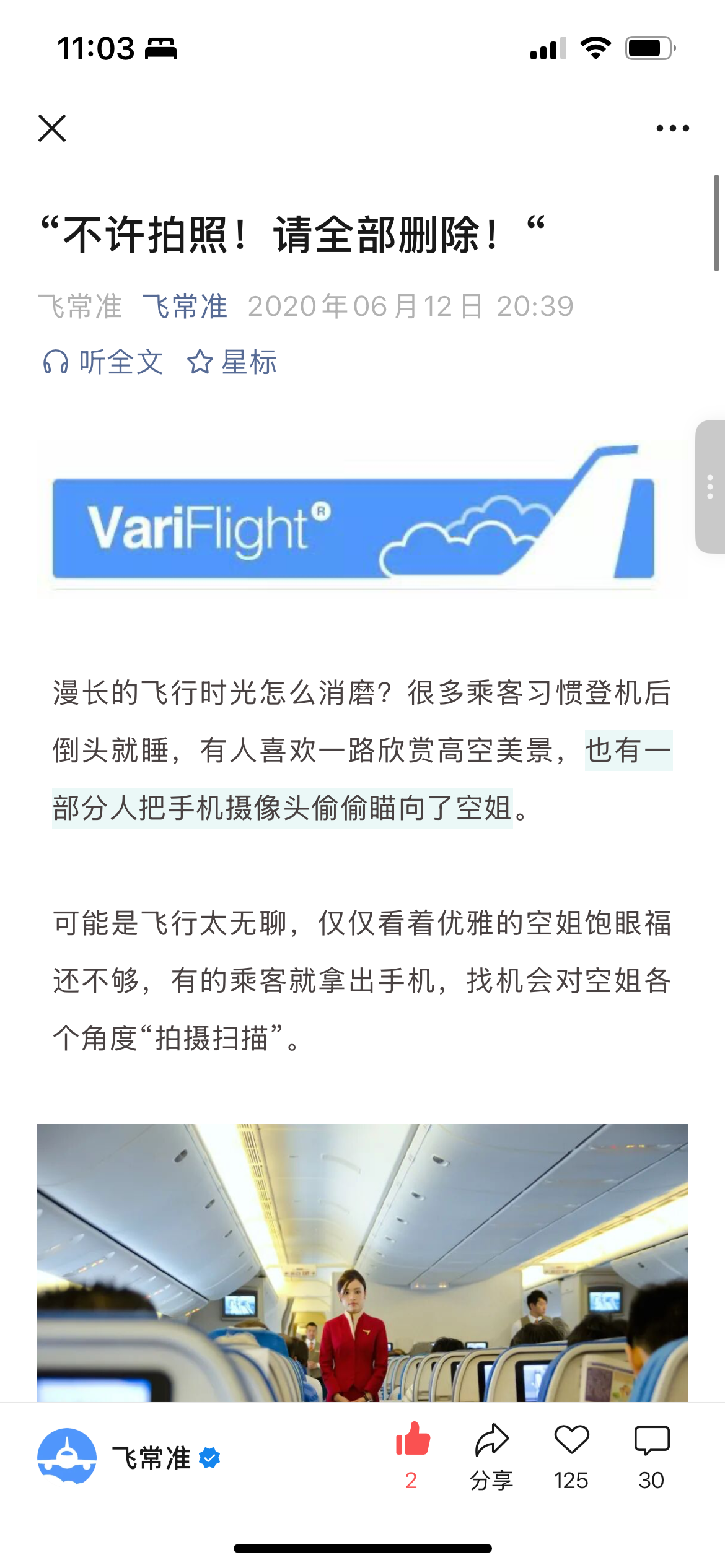Image resolution: width=725 pixels, height=1568 pixels.
Task: Open the 飞常准 account link under the title
Action: [185, 307]
